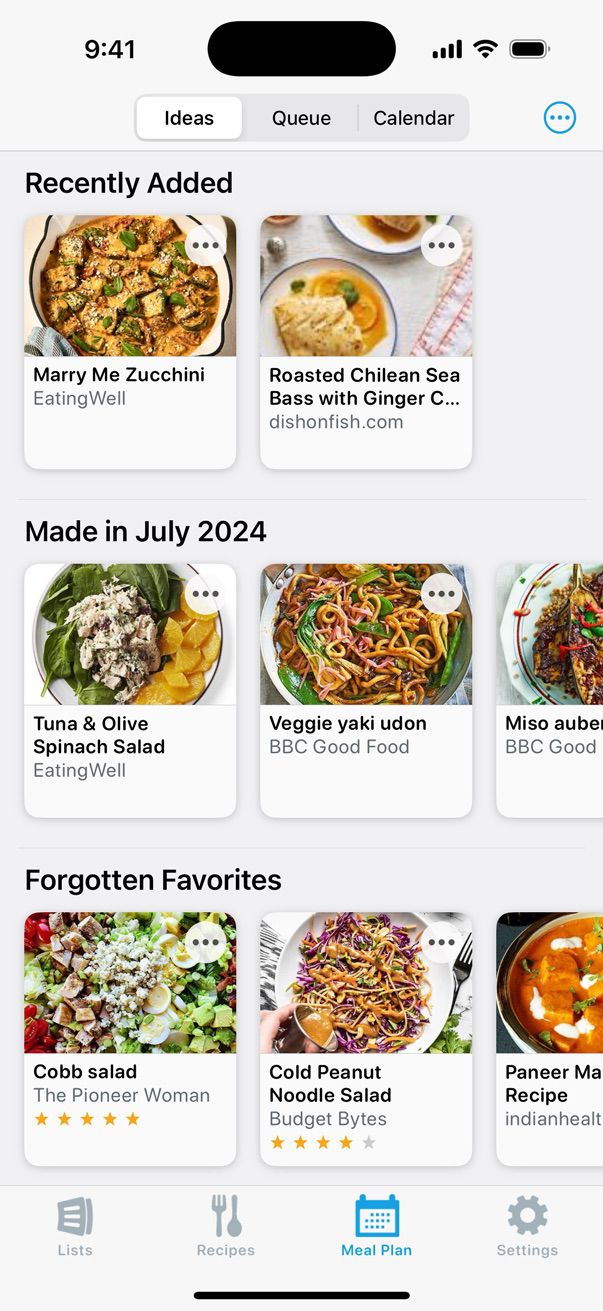Show options for Tuna & Olive Spinach Salad
Viewport: 603px width, 1311px height.
pos(206,594)
